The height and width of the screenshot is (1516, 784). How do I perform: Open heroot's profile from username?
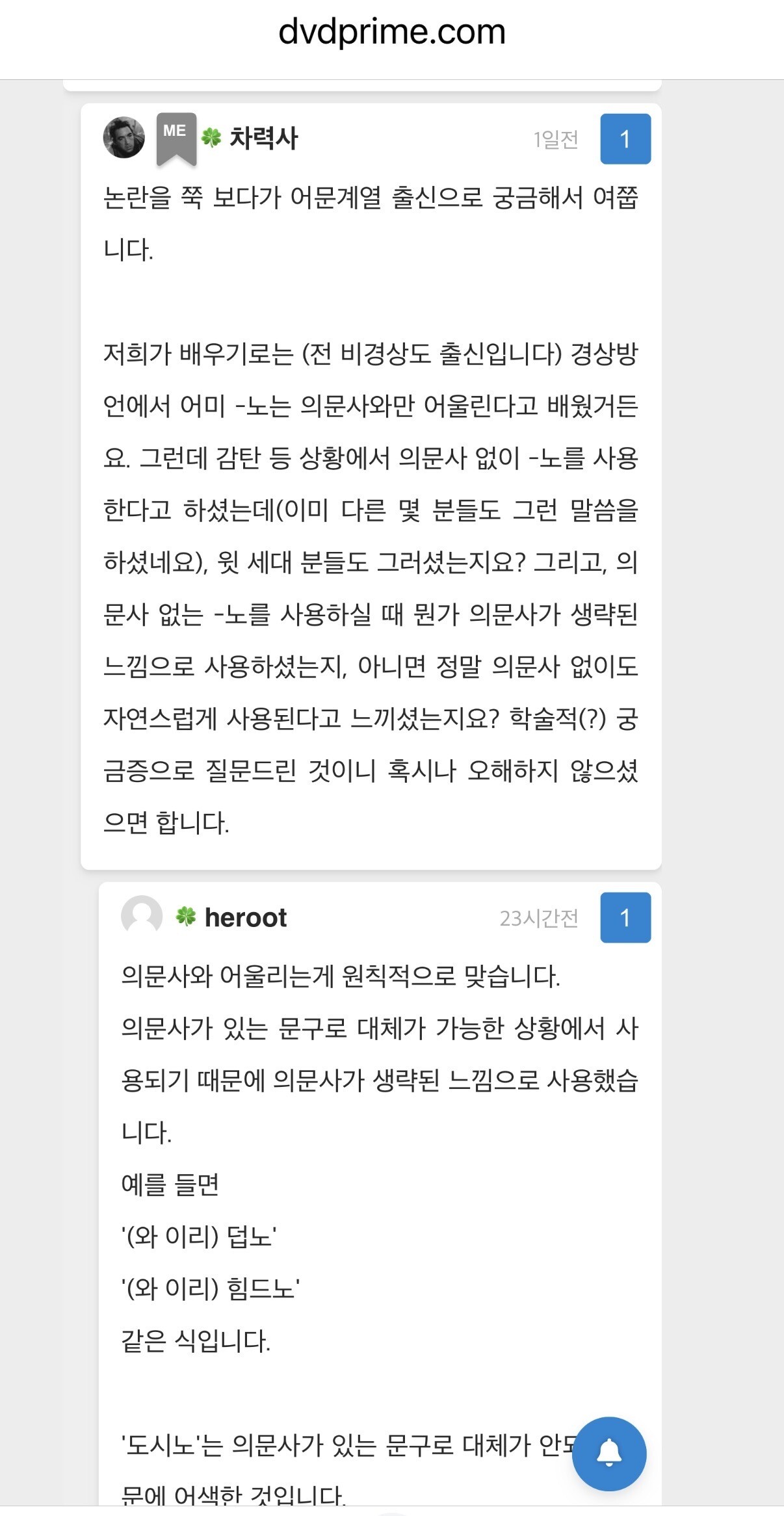(x=246, y=917)
